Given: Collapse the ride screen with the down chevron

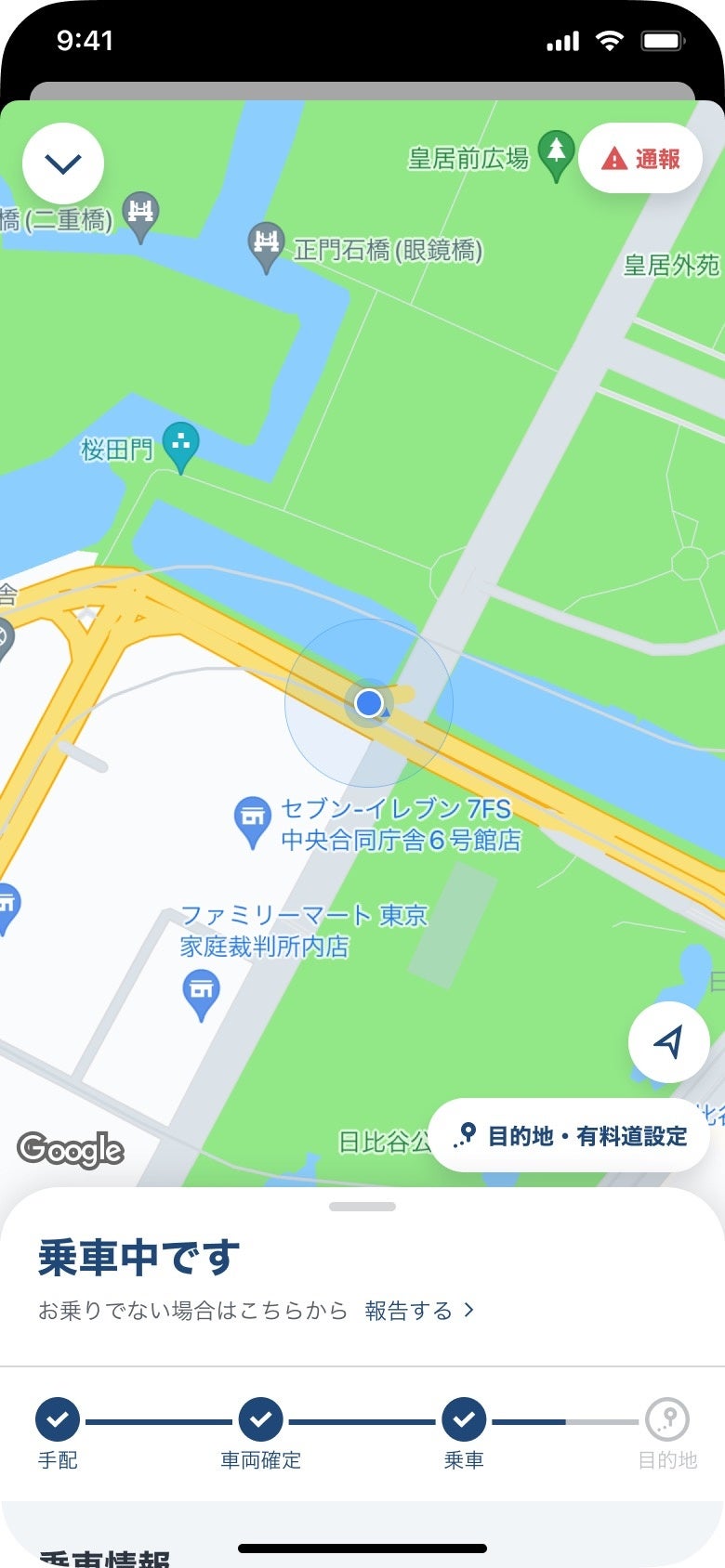Looking at the screenshot, I should pos(63,163).
